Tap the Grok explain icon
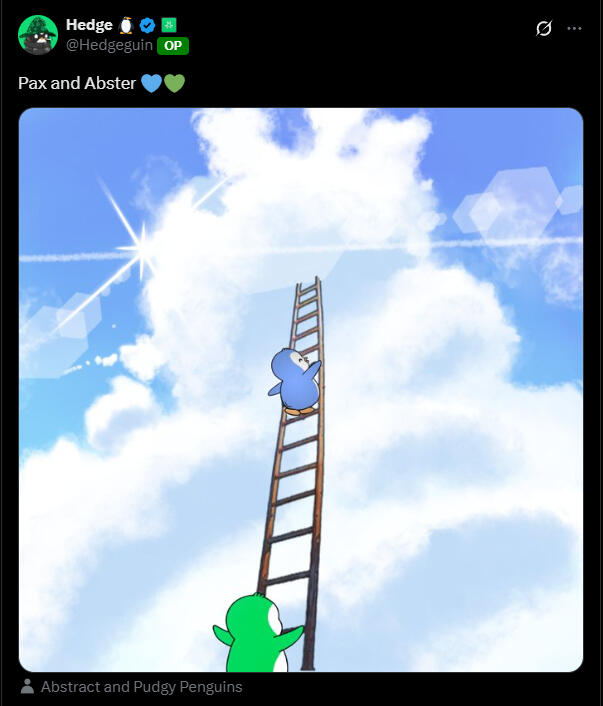603x706 pixels. [543, 28]
